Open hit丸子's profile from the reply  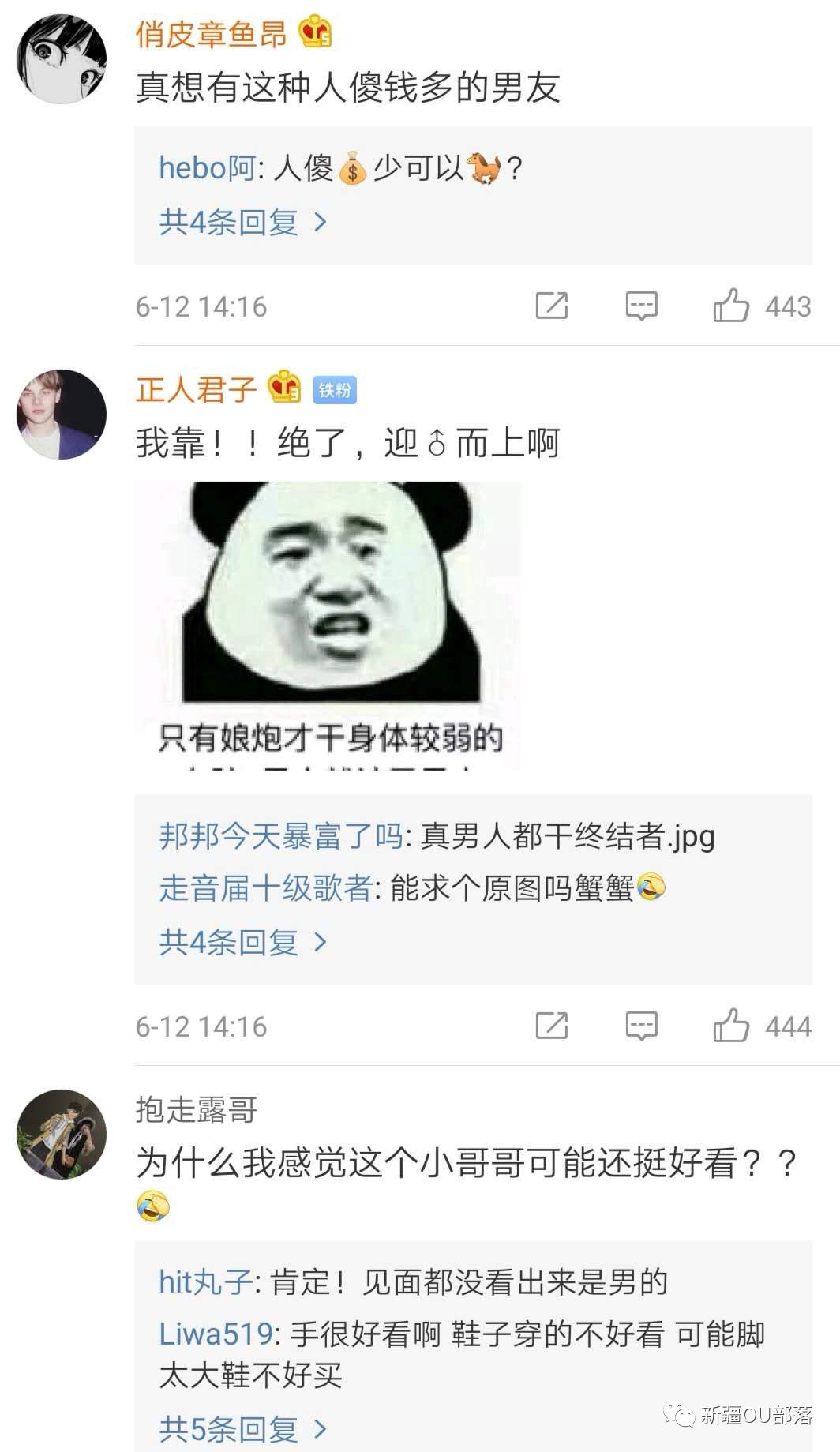point(205,1282)
